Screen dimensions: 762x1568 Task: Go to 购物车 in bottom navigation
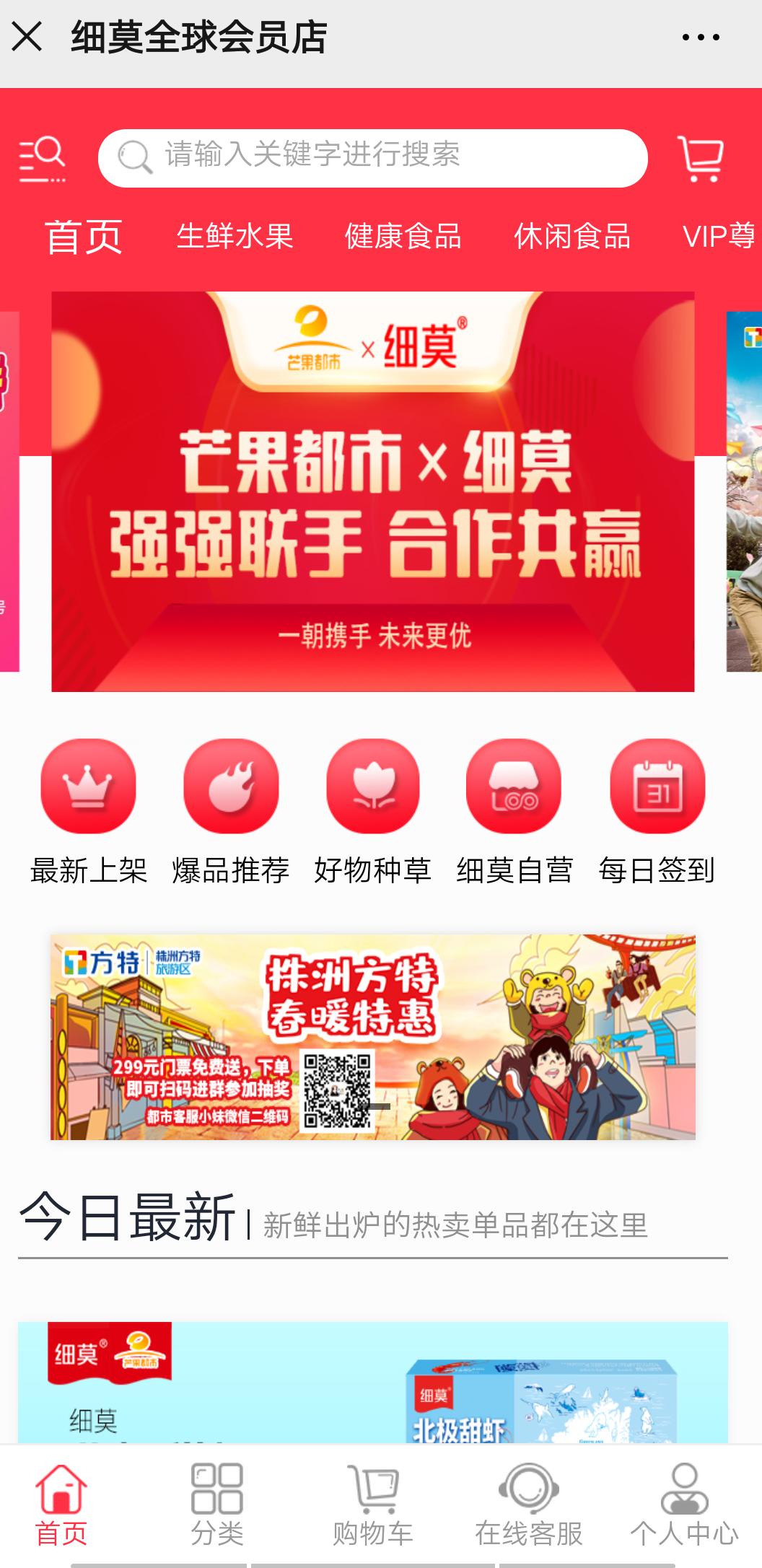372,1504
